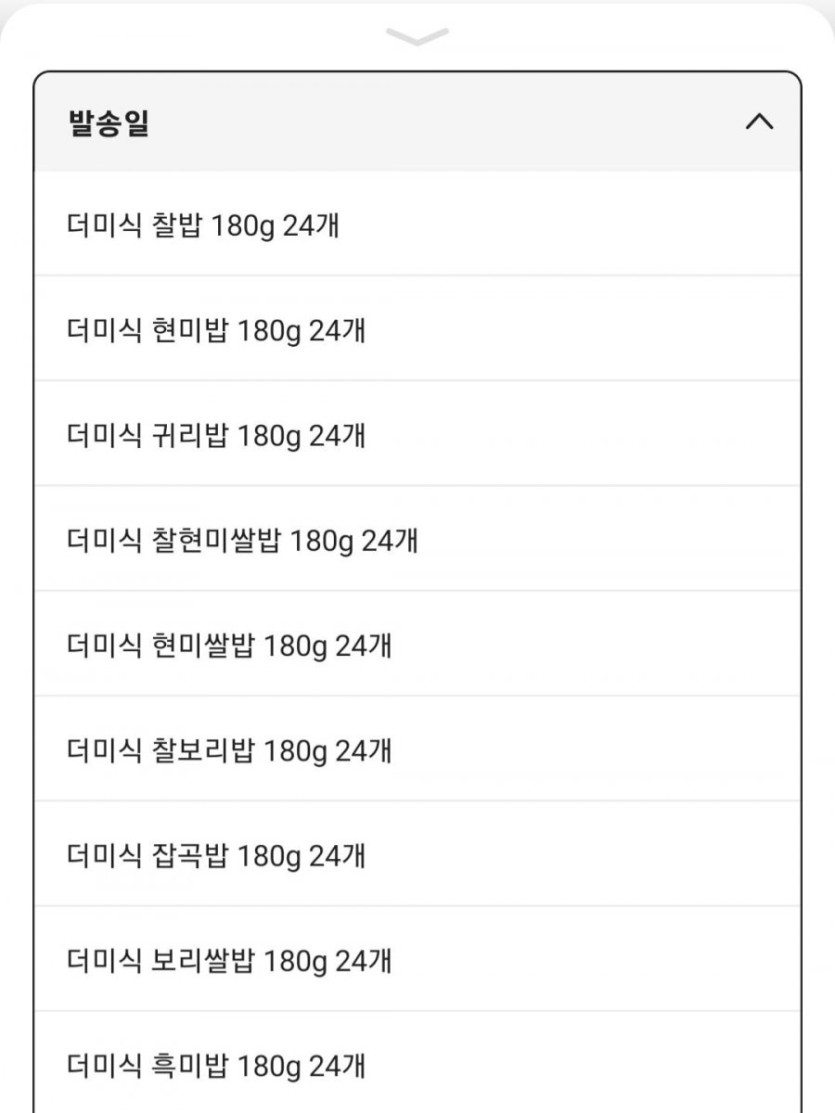Collapse the 발송일 dropdown
This screenshot has width=835, height=1113.
pyautogui.click(x=759, y=123)
